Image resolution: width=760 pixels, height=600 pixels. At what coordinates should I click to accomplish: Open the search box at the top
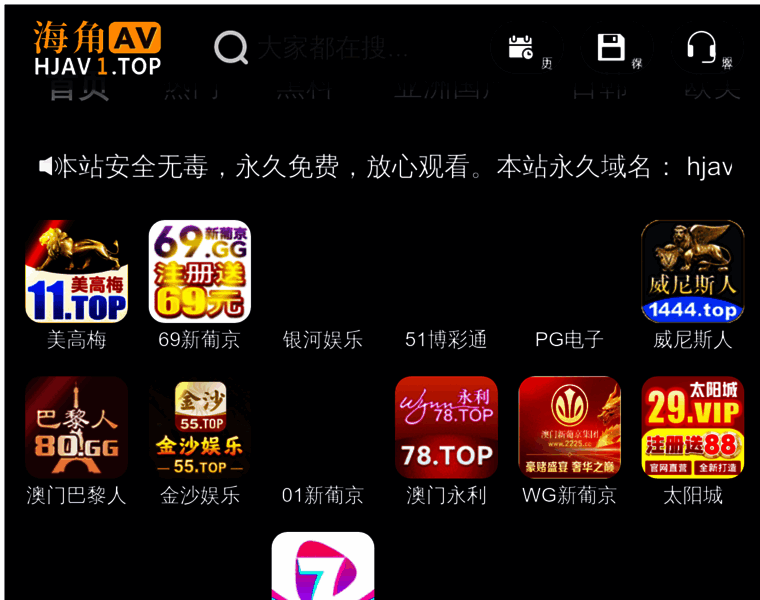330,47
